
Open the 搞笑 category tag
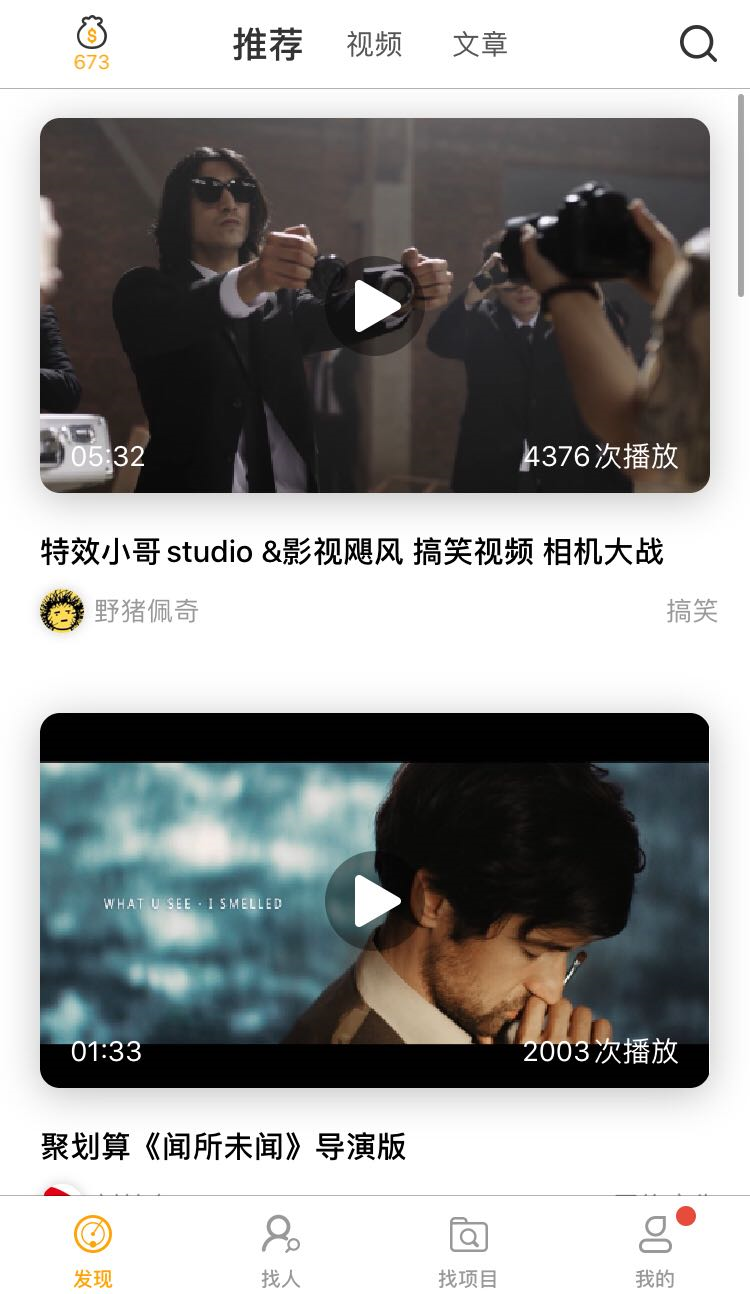[x=692, y=610]
